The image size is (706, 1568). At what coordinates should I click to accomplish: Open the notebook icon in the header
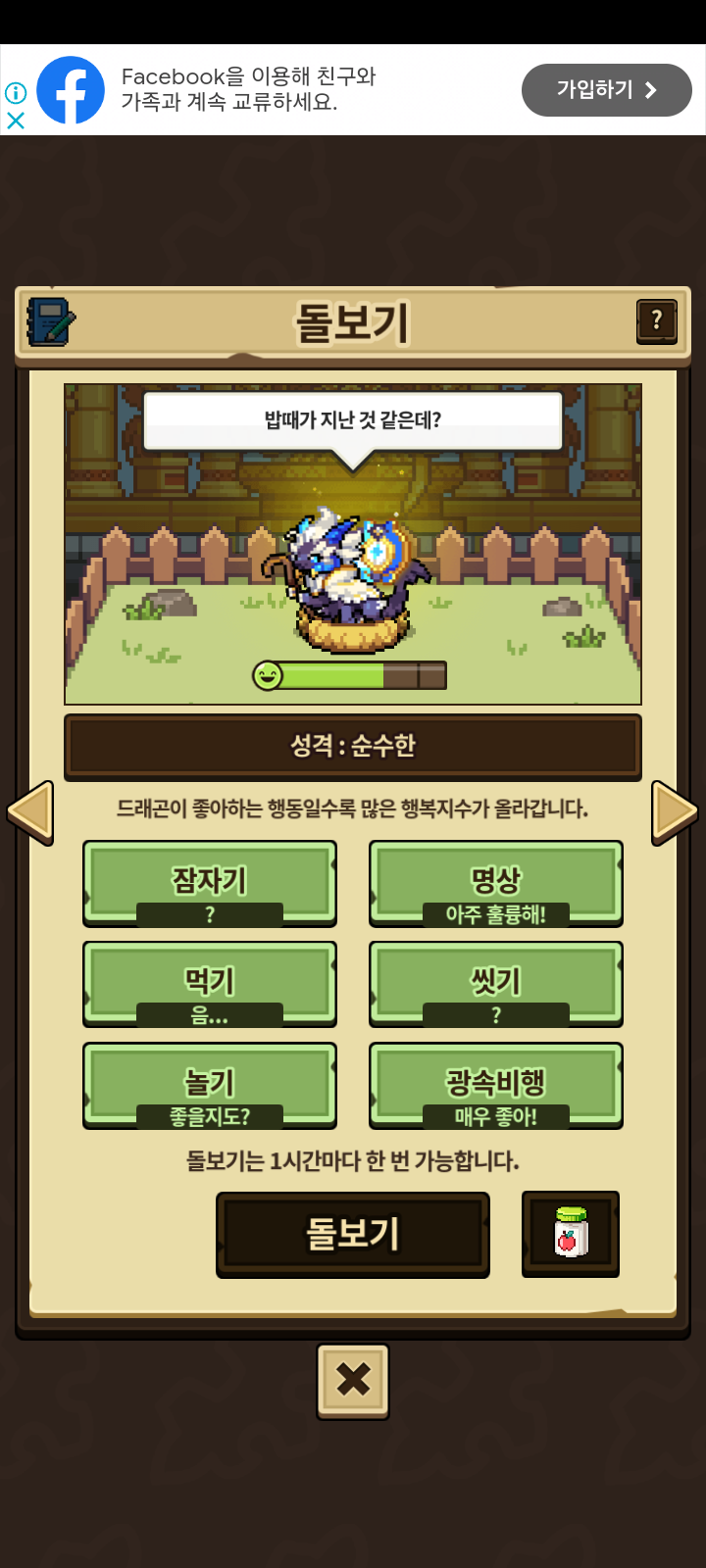click(x=50, y=321)
